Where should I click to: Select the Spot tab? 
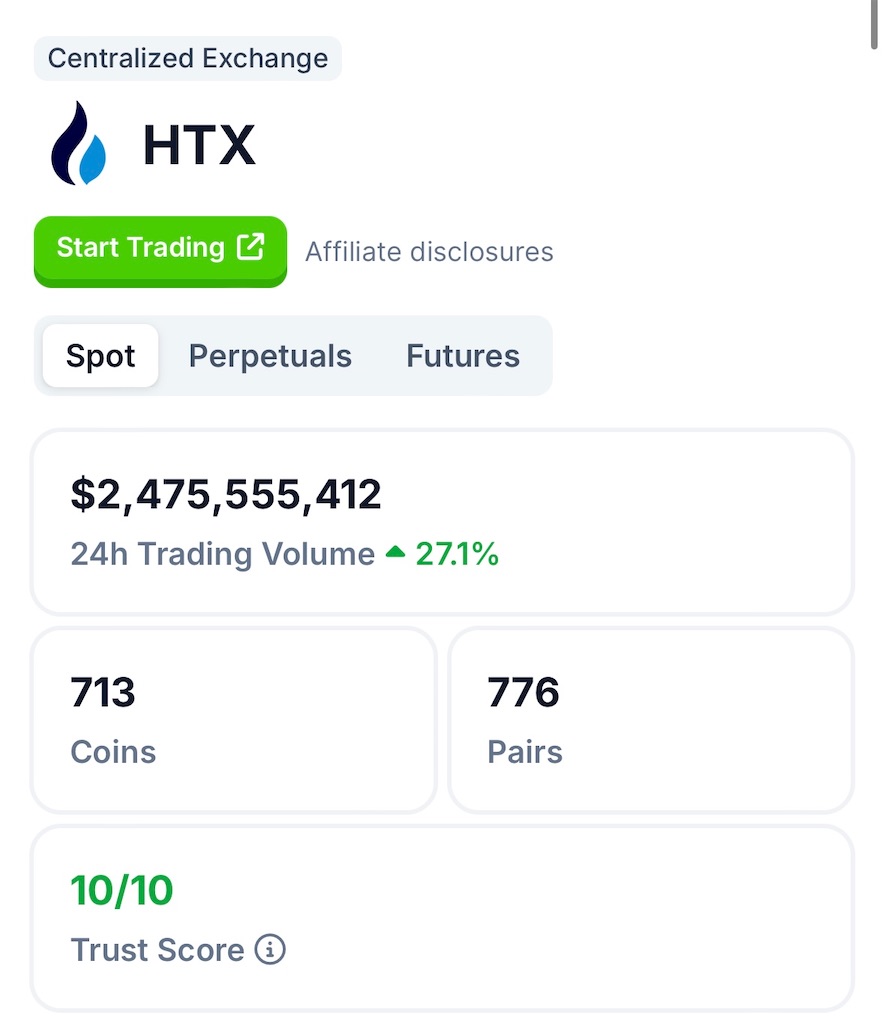100,355
